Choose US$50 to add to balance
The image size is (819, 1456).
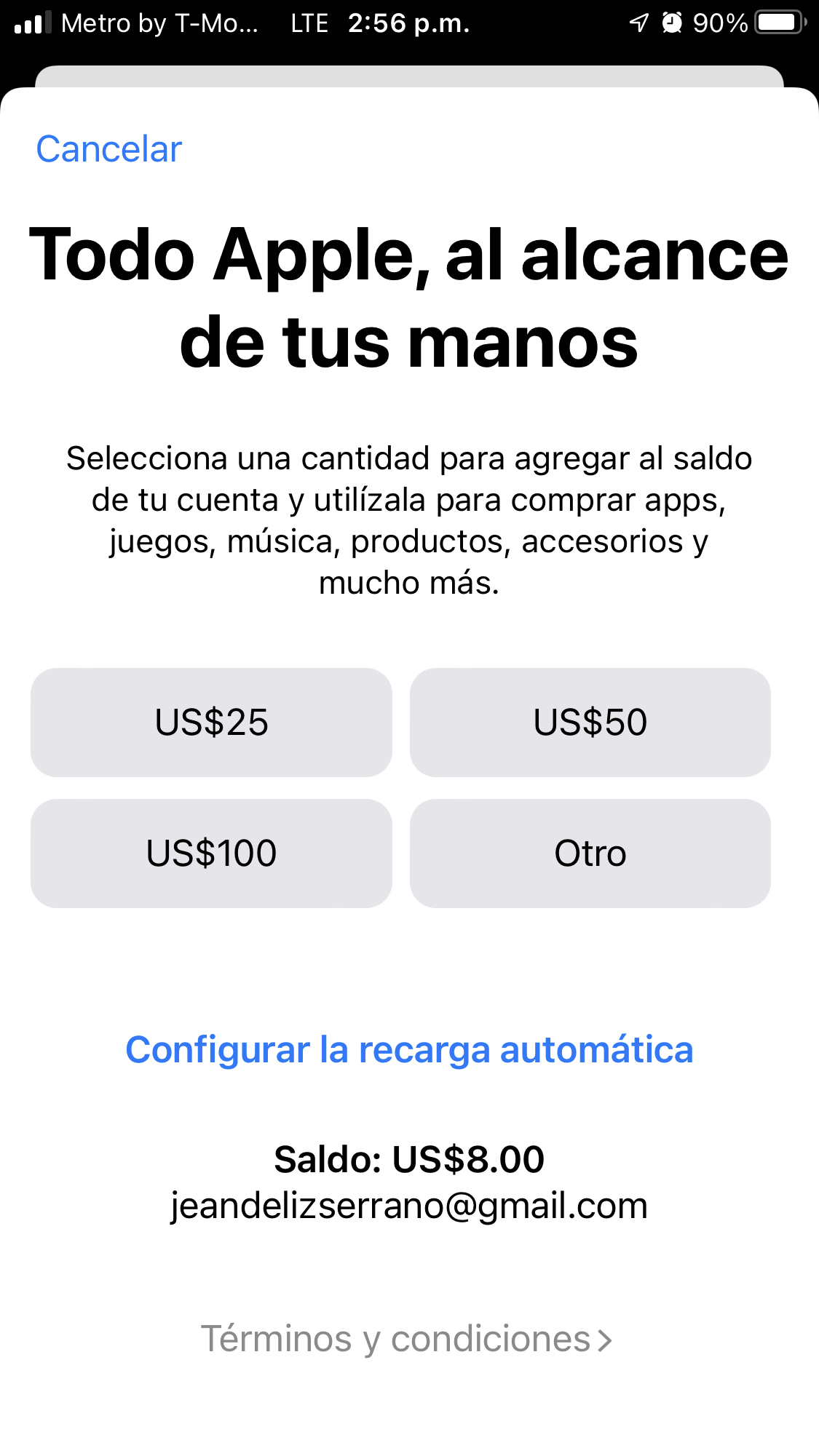pyautogui.click(x=590, y=723)
